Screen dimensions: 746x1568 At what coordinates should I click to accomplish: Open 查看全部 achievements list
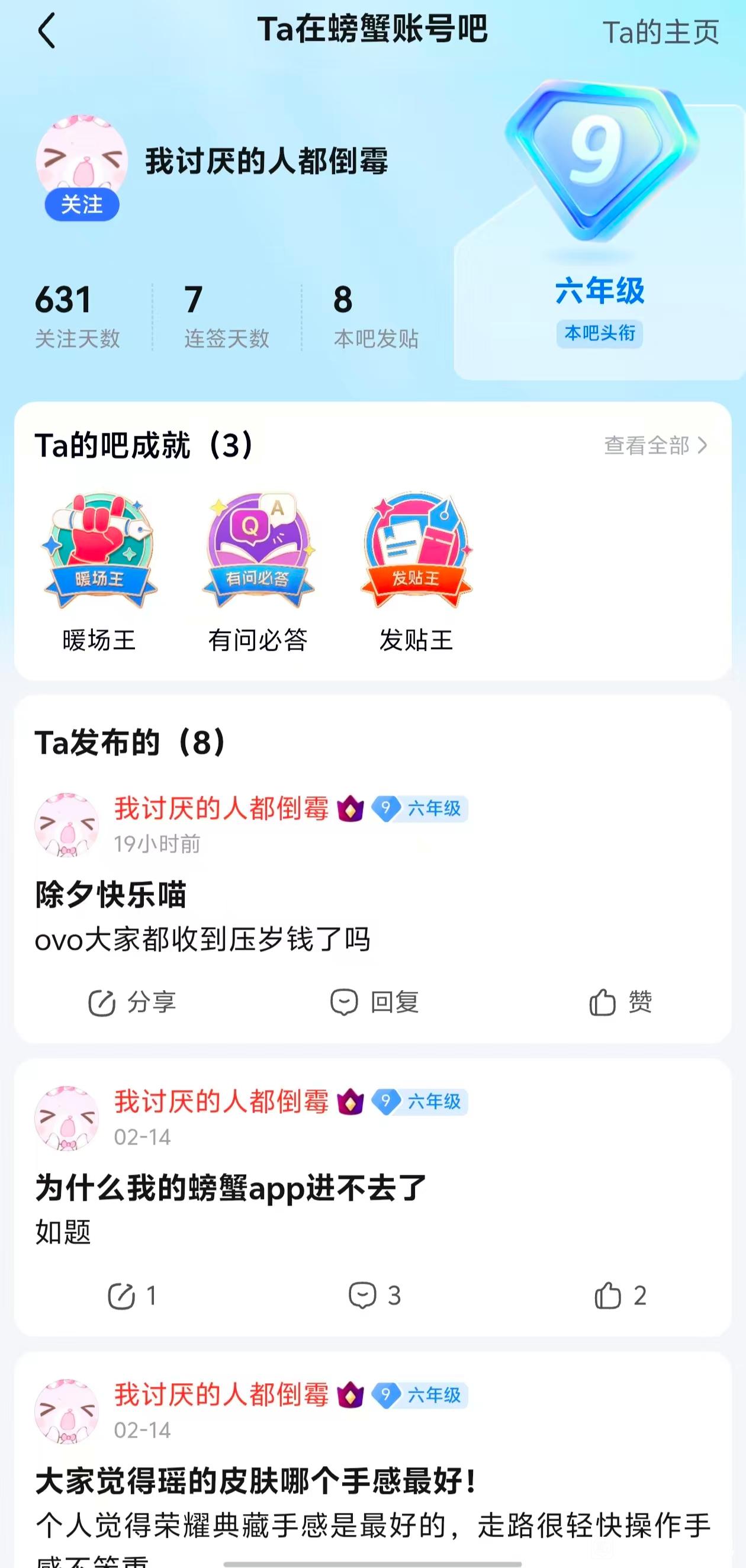(655, 445)
